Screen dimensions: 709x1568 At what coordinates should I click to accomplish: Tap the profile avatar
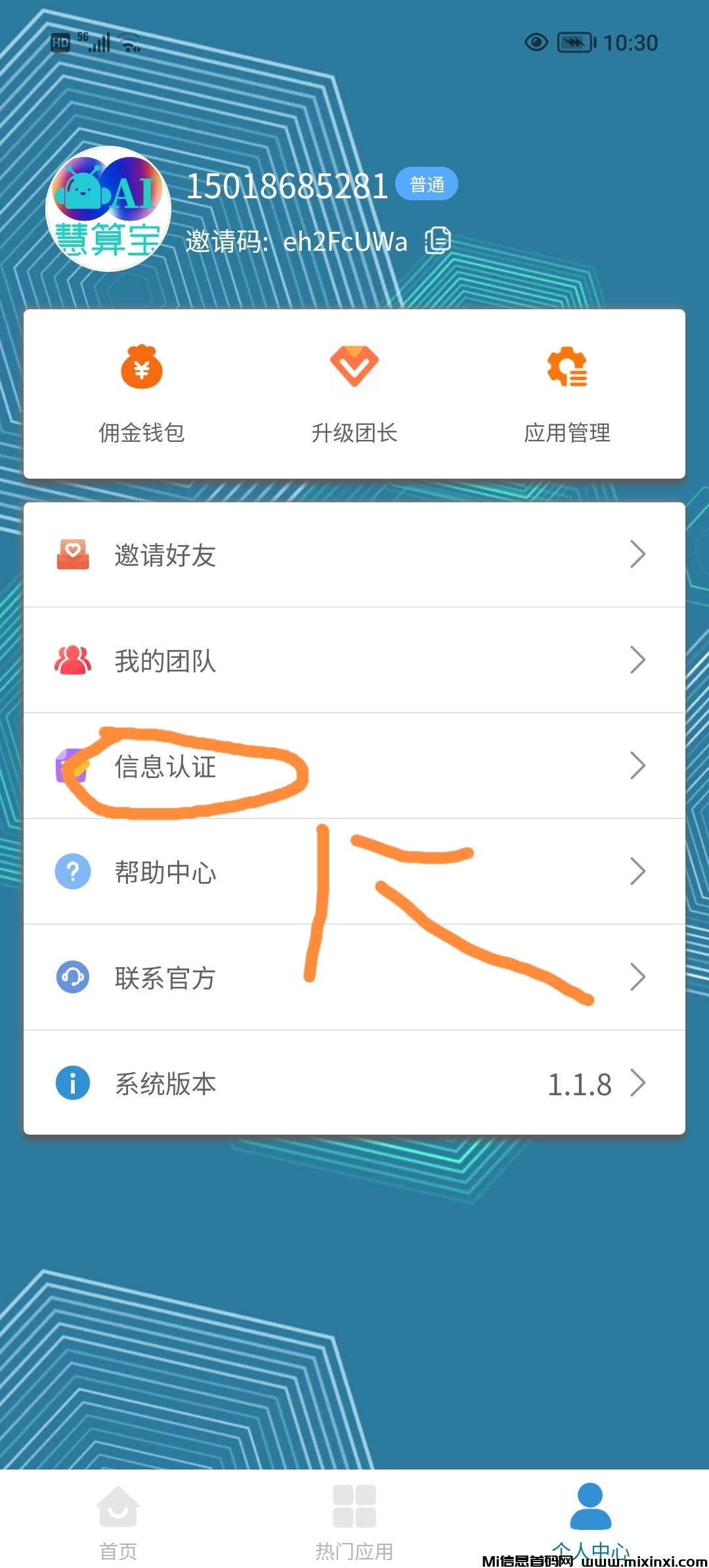(x=108, y=209)
